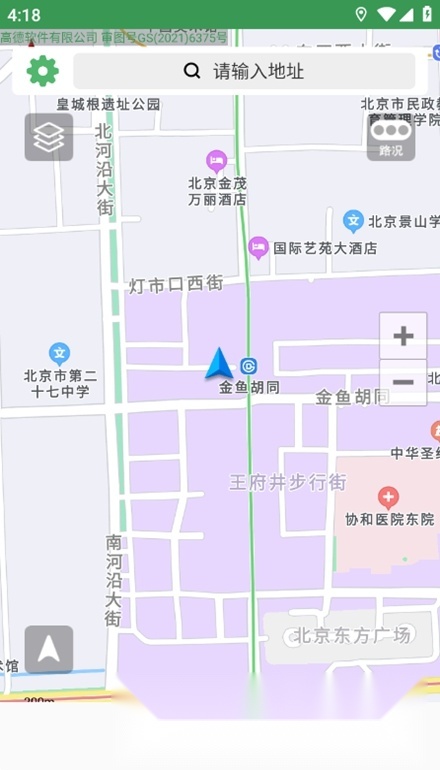Viewport: 440px width, 770px height.
Task: Select the 北京金茂万丽酒店 hotel marker
Action: [217, 161]
